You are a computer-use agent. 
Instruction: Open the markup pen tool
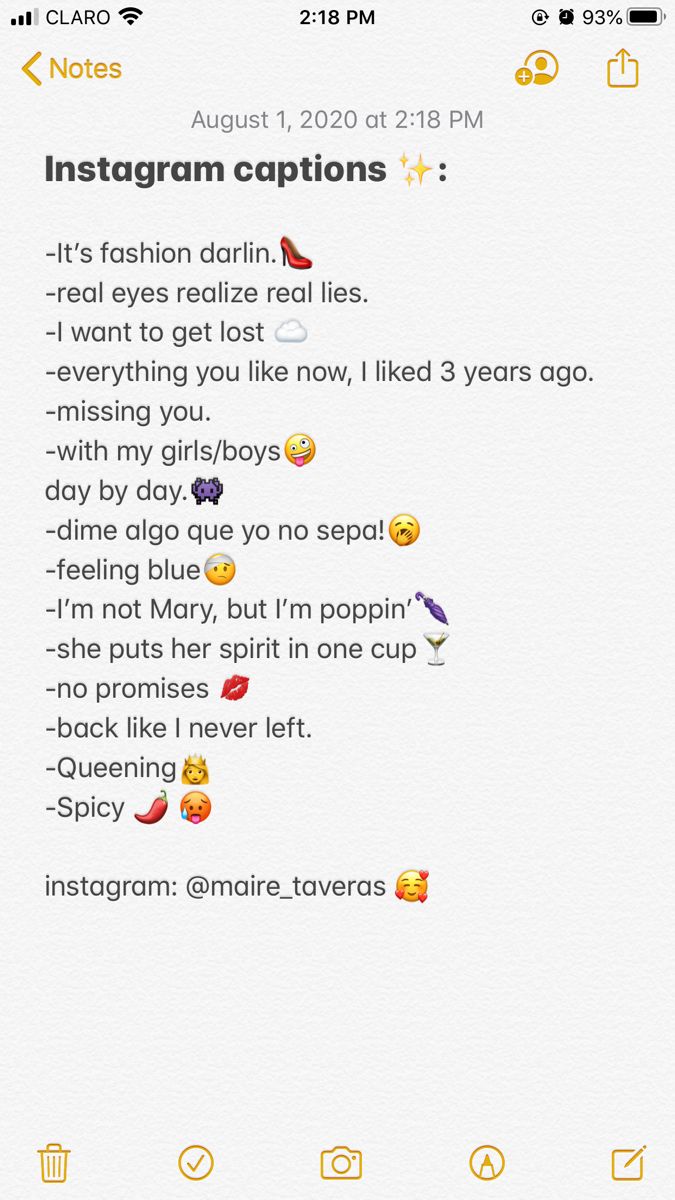(487, 1163)
